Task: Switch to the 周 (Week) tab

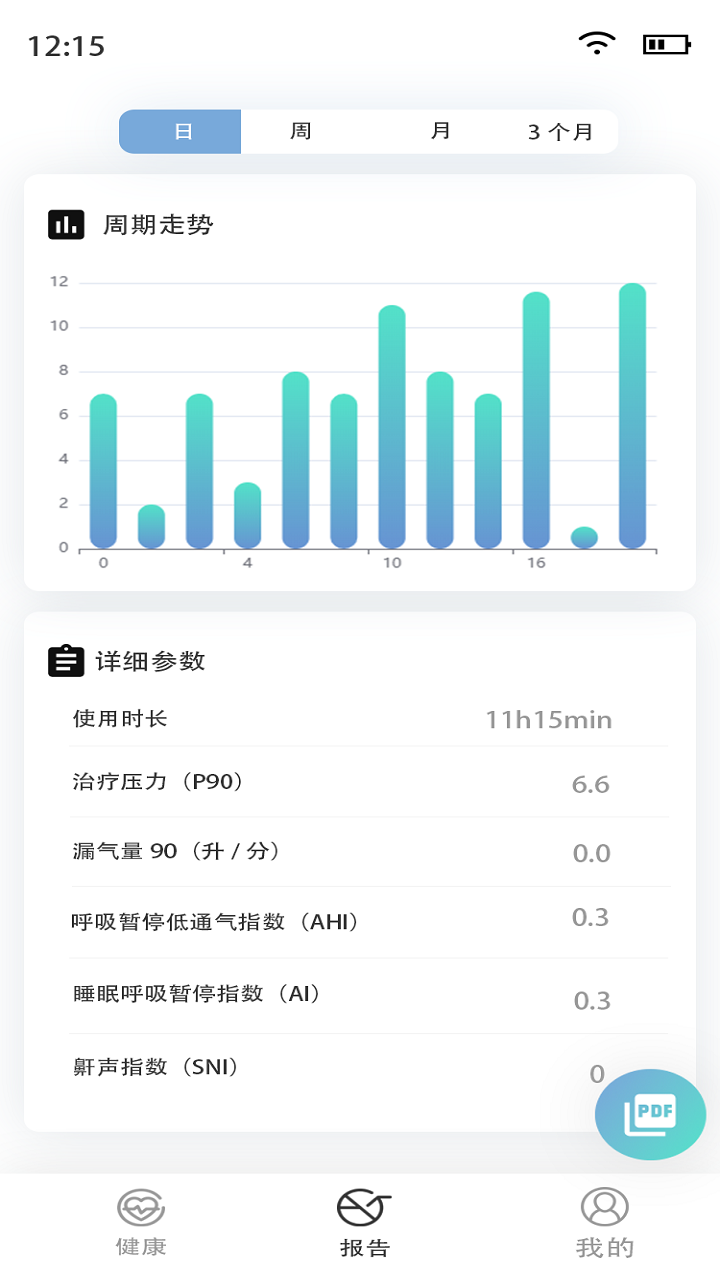Action: [x=299, y=131]
